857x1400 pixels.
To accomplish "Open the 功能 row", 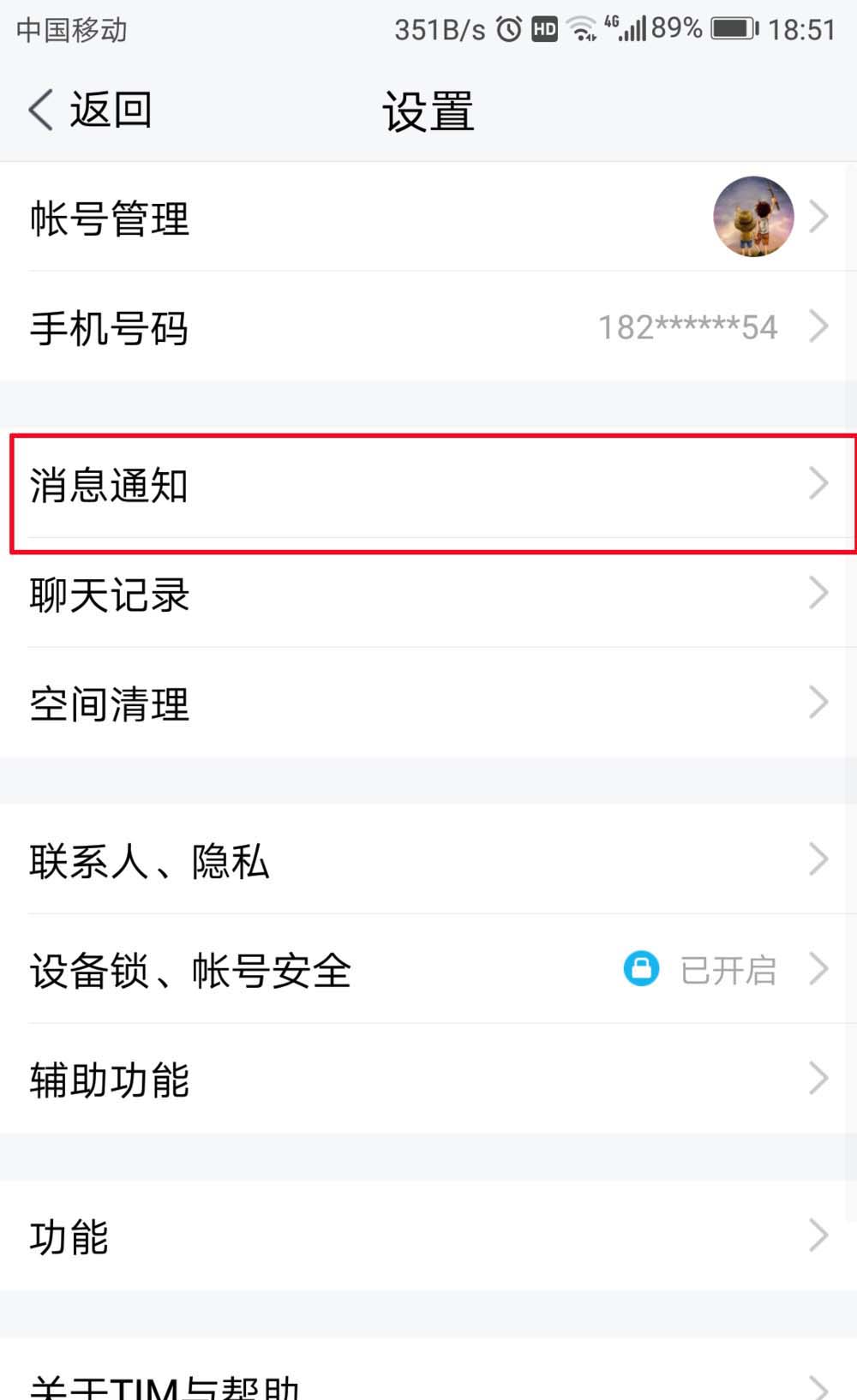I will click(x=428, y=1236).
